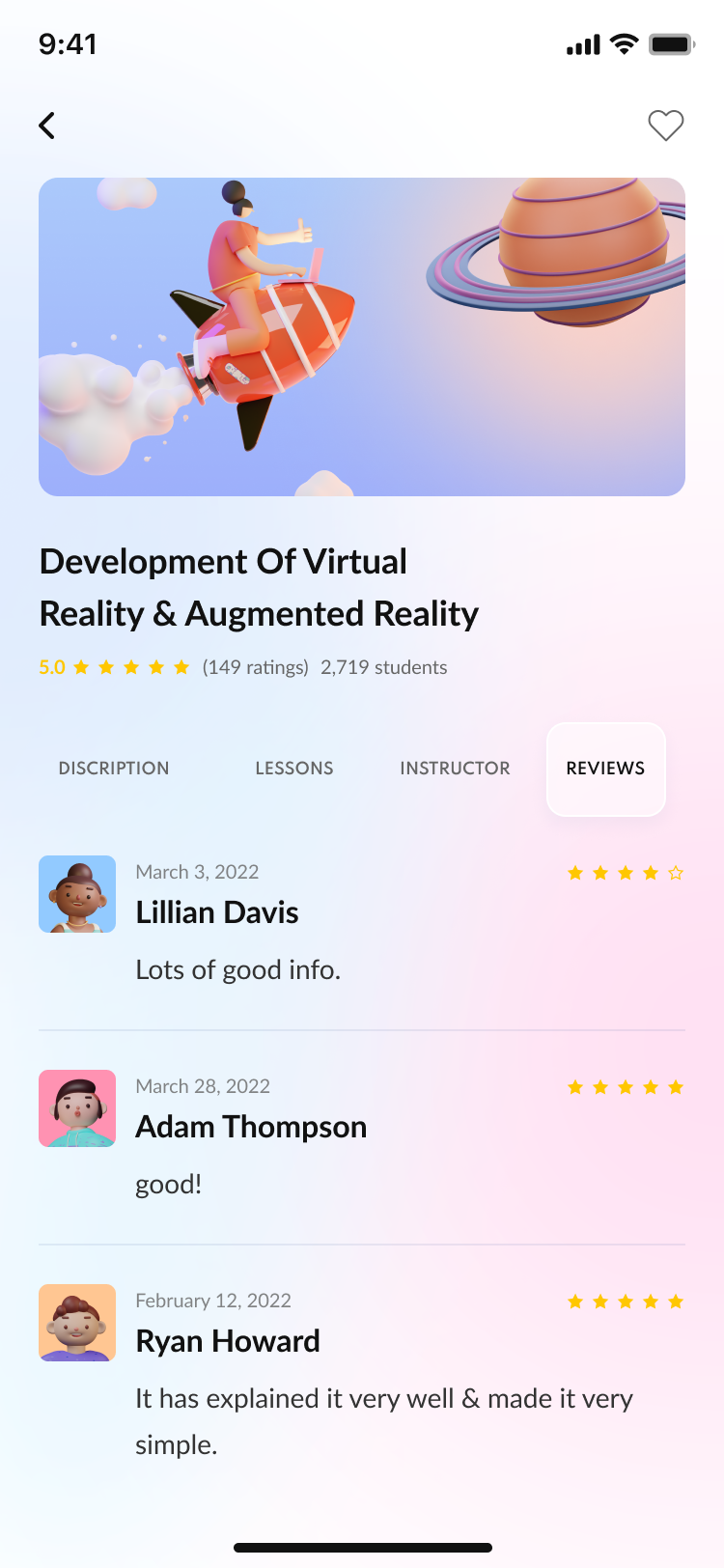Select the Reviews tab
724x1568 pixels.
tap(605, 769)
